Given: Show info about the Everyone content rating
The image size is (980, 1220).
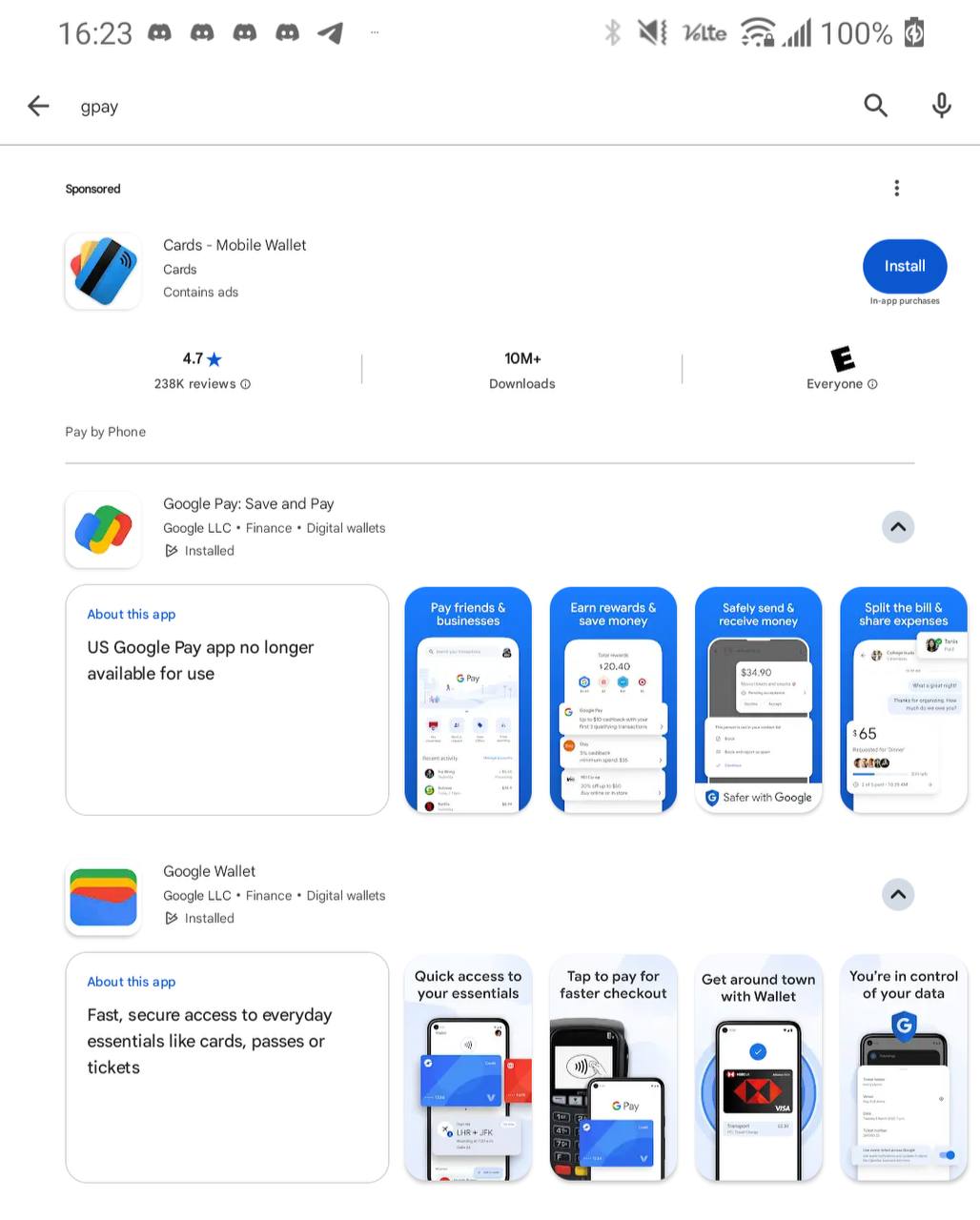Looking at the screenshot, I should pos(872,384).
